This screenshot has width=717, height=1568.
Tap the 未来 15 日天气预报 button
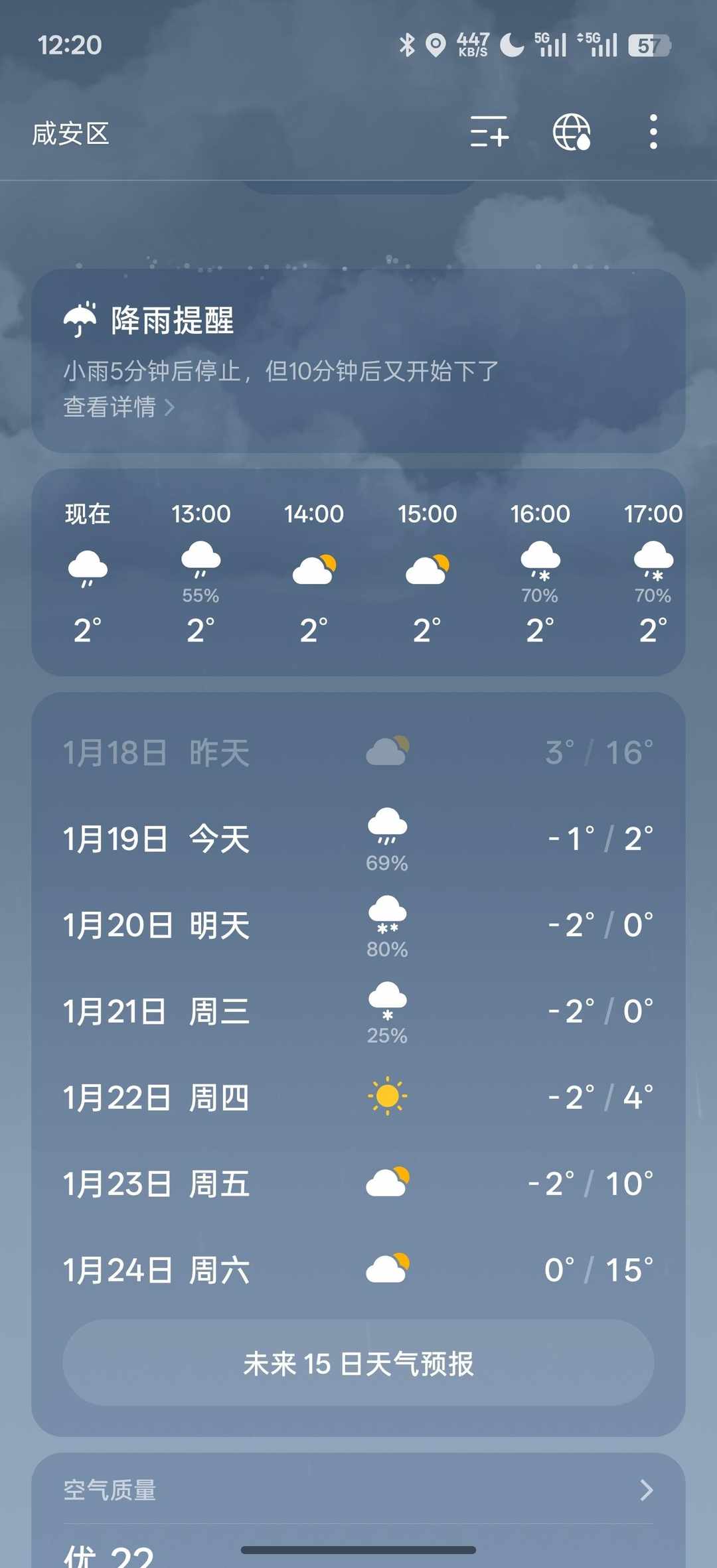tap(358, 1365)
